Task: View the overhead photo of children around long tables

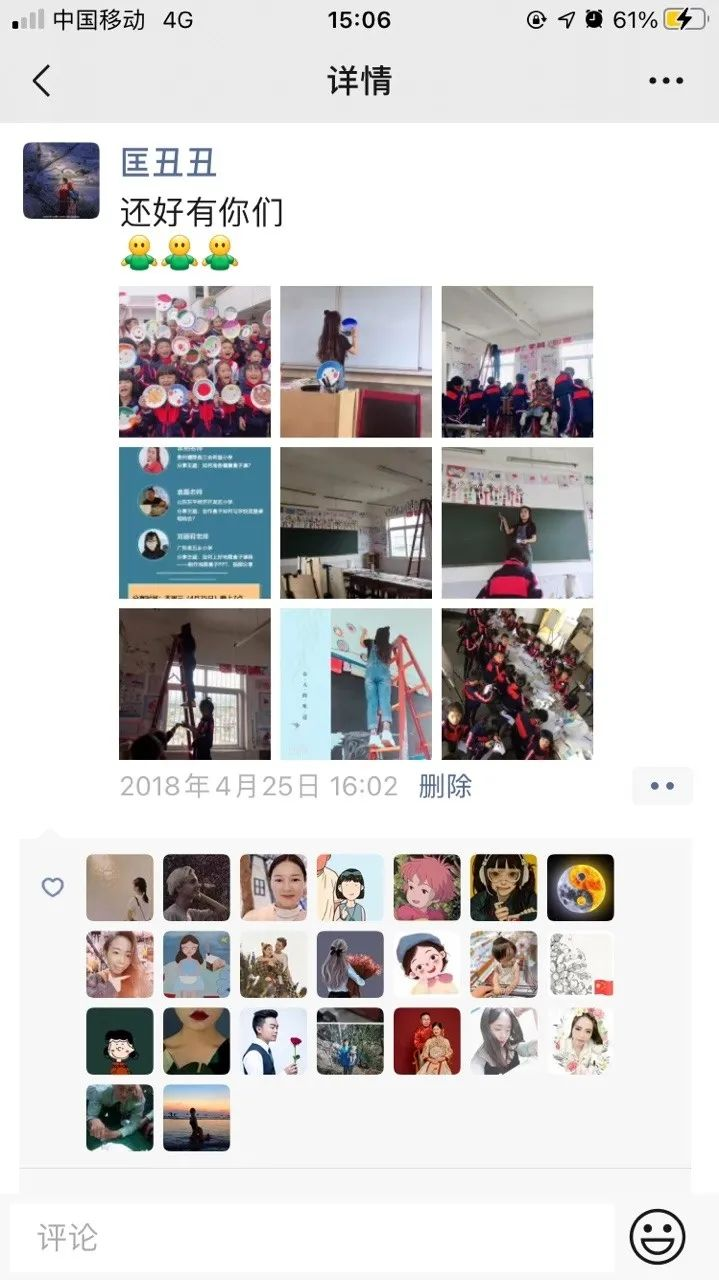Action: point(517,684)
